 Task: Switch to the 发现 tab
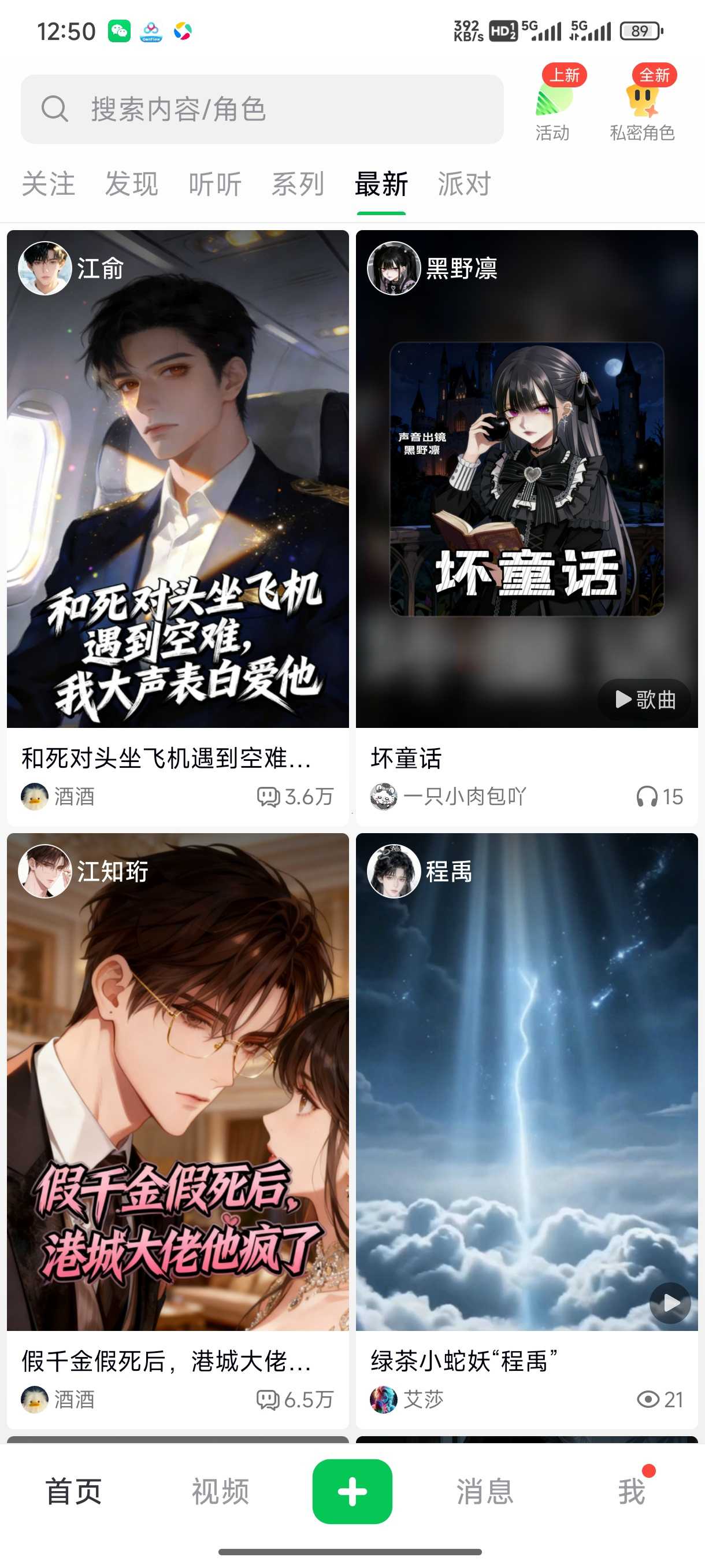click(131, 184)
